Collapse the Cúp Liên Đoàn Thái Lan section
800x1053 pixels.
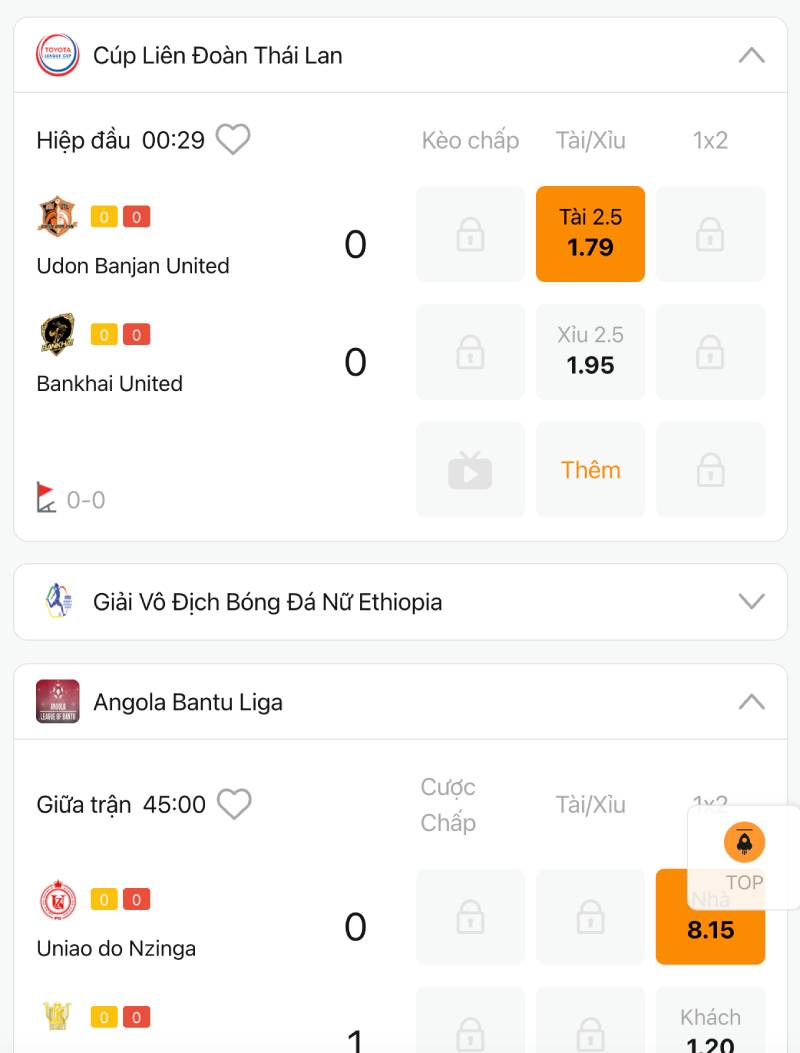click(x=751, y=55)
